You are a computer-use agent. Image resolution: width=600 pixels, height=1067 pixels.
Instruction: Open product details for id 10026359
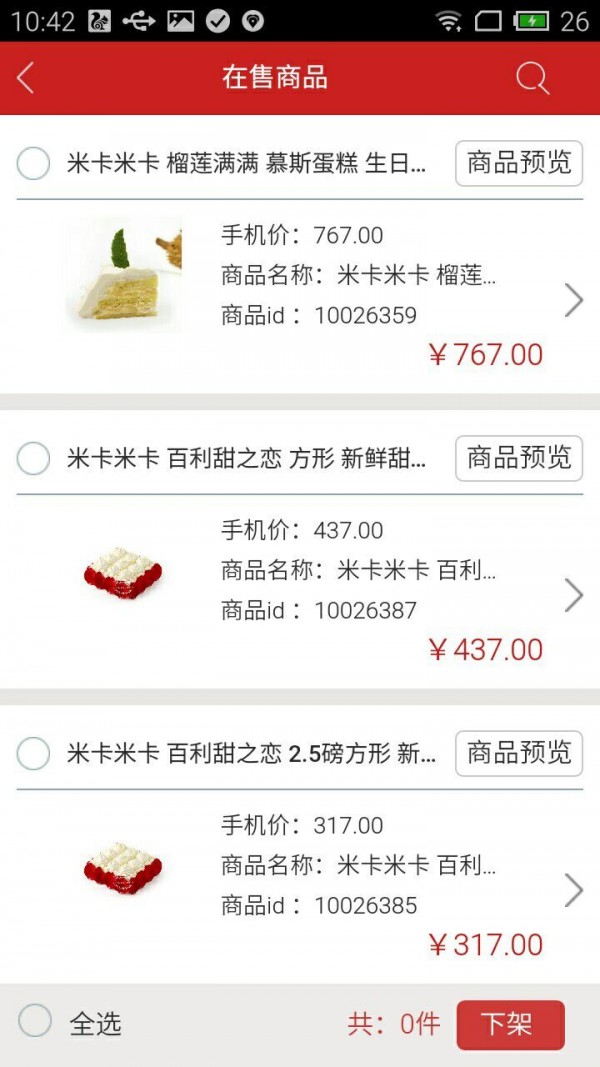click(x=573, y=300)
